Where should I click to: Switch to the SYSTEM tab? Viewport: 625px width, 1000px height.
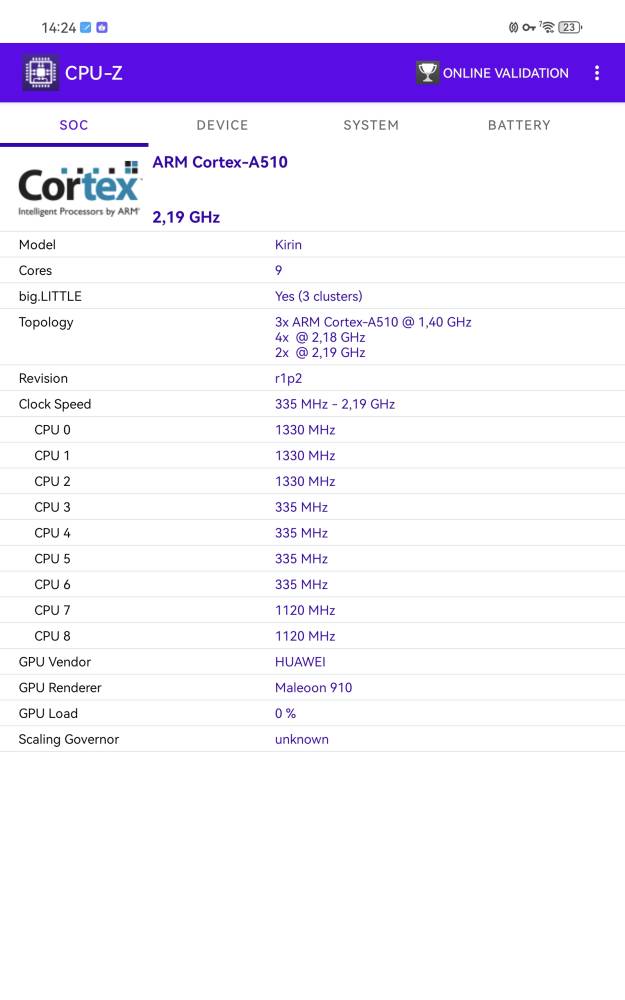tap(371, 125)
